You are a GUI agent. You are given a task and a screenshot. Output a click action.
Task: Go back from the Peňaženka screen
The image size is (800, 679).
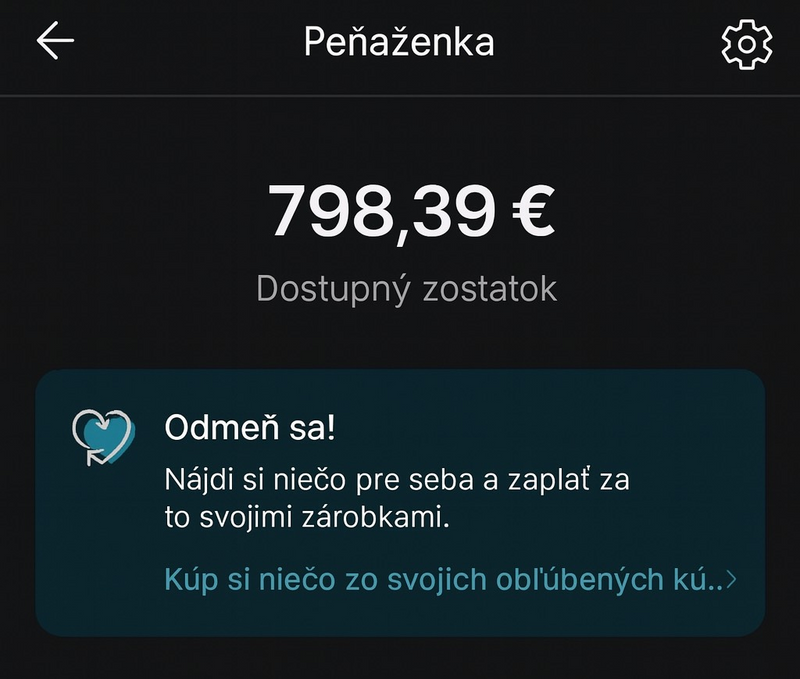coord(55,42)
